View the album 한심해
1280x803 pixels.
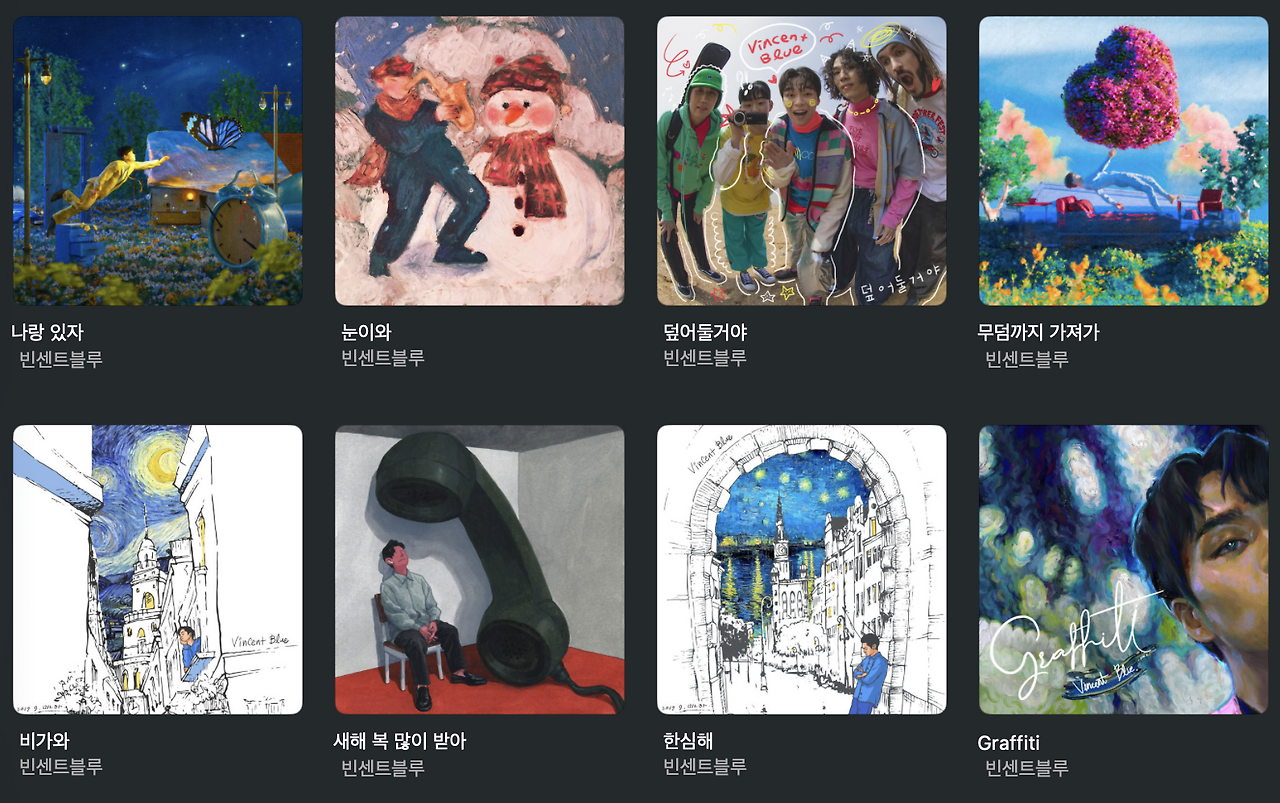pyautogui.click(x=801, y=570)
